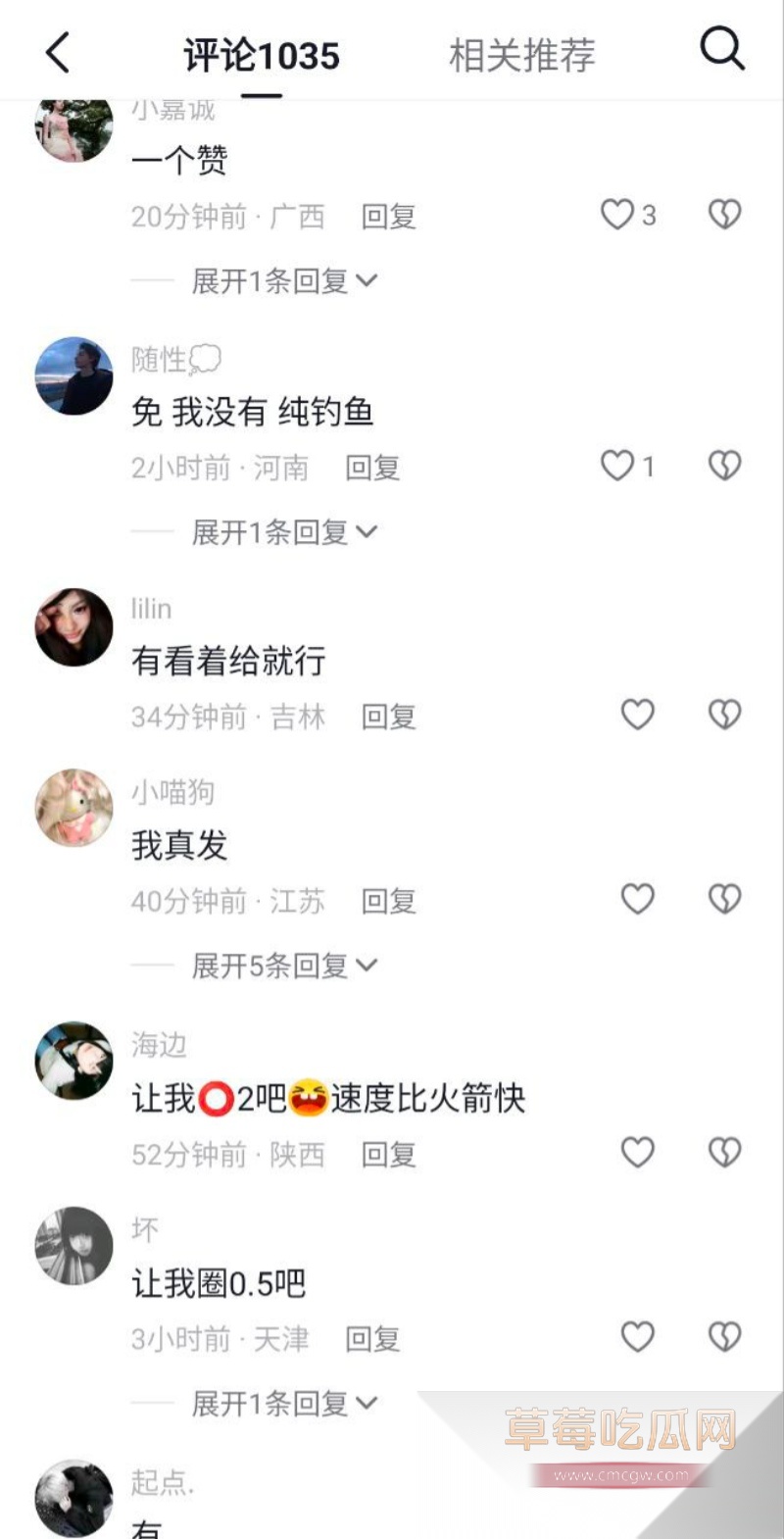Expand the 1 reply under 坏's comment
The image size is (784, 1539).
click(x=279, y=1403)
